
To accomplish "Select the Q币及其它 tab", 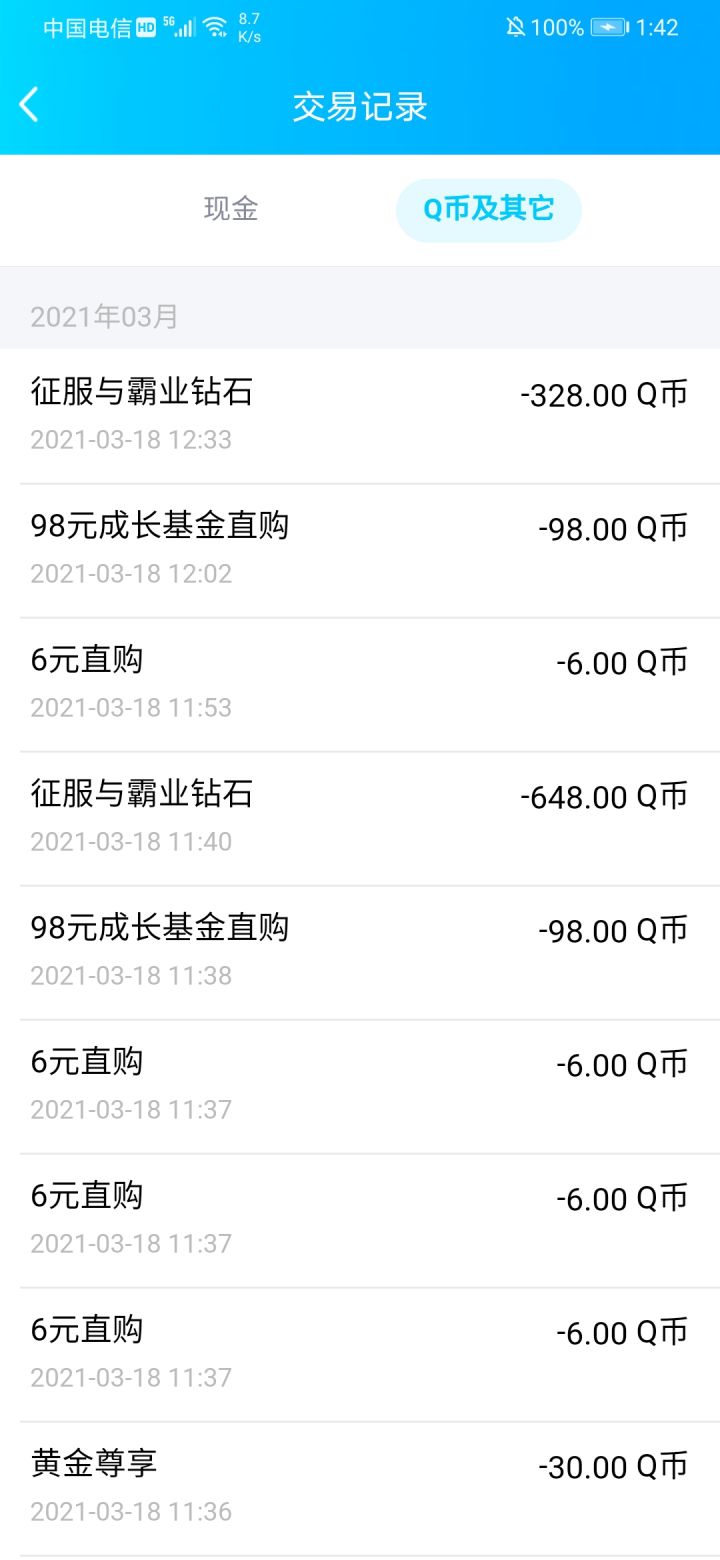I will pos(488,210).
